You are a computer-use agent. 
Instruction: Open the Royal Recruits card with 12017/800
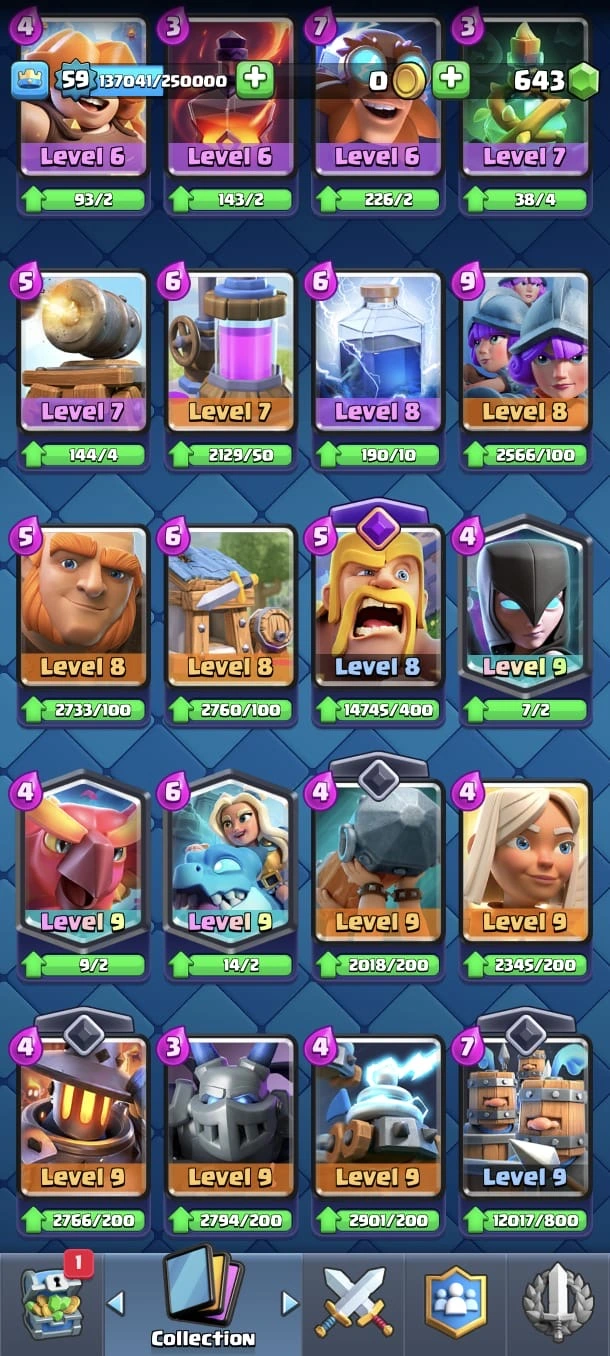click(x=525, y=1115)
